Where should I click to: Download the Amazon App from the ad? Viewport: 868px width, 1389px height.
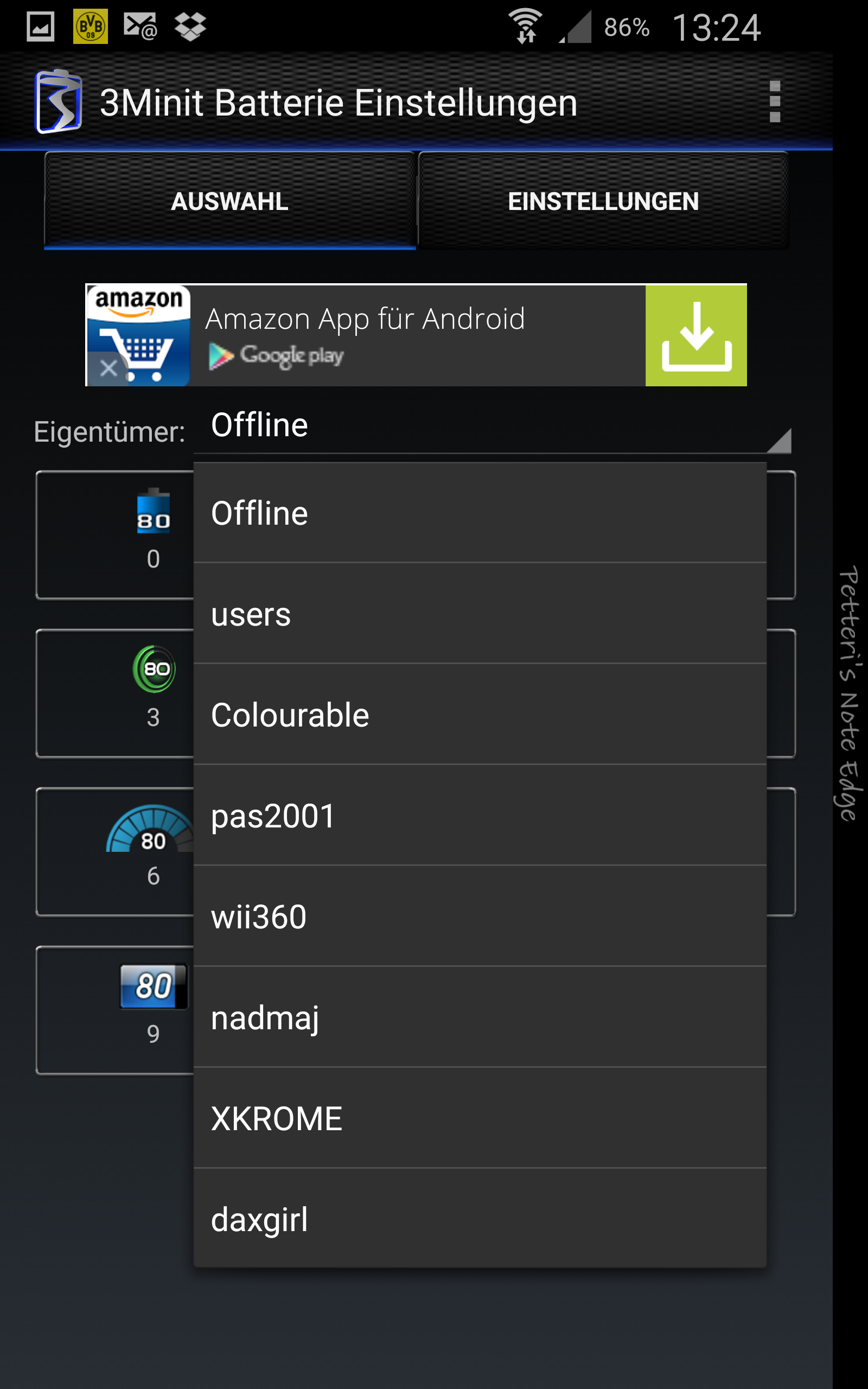[x=696, y=336]
